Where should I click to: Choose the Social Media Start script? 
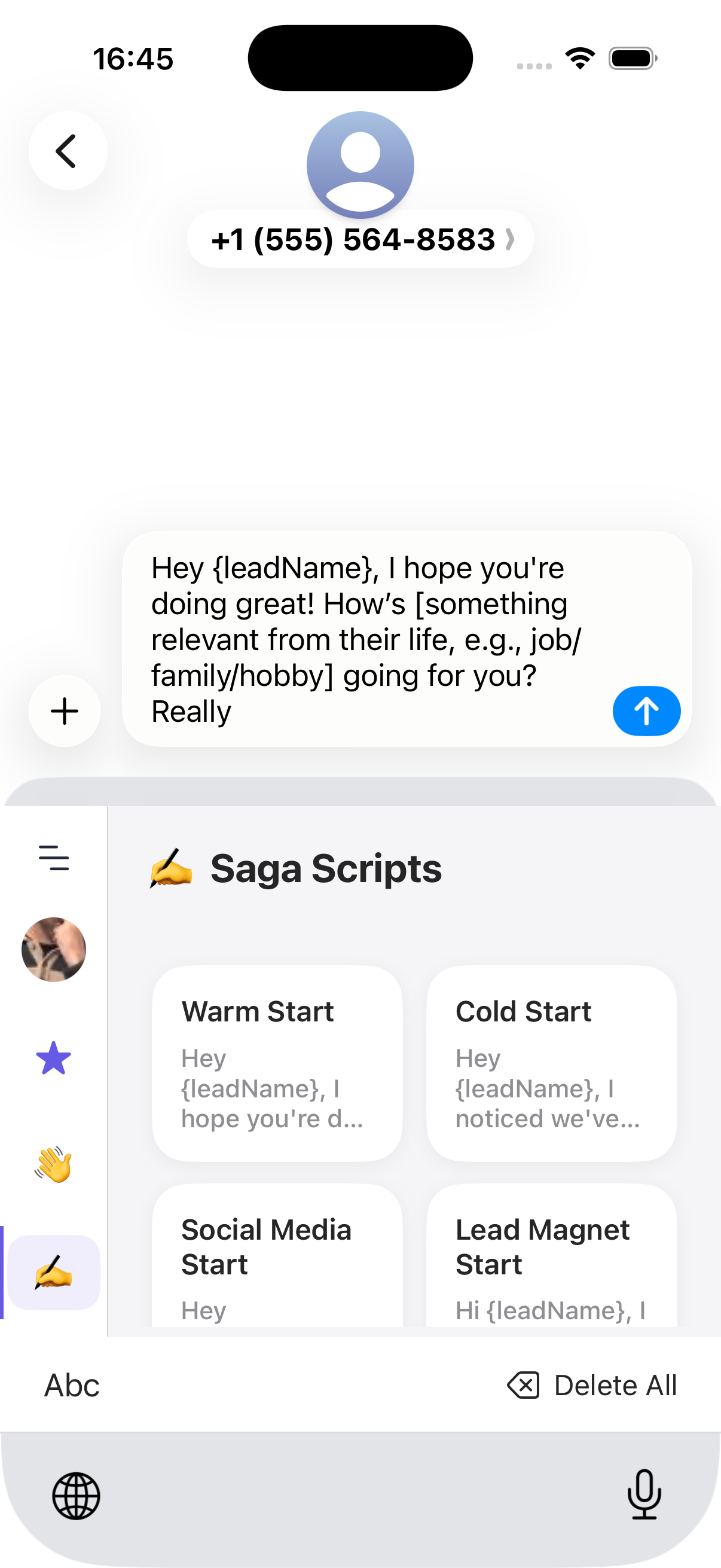(x=277, y=1256)
